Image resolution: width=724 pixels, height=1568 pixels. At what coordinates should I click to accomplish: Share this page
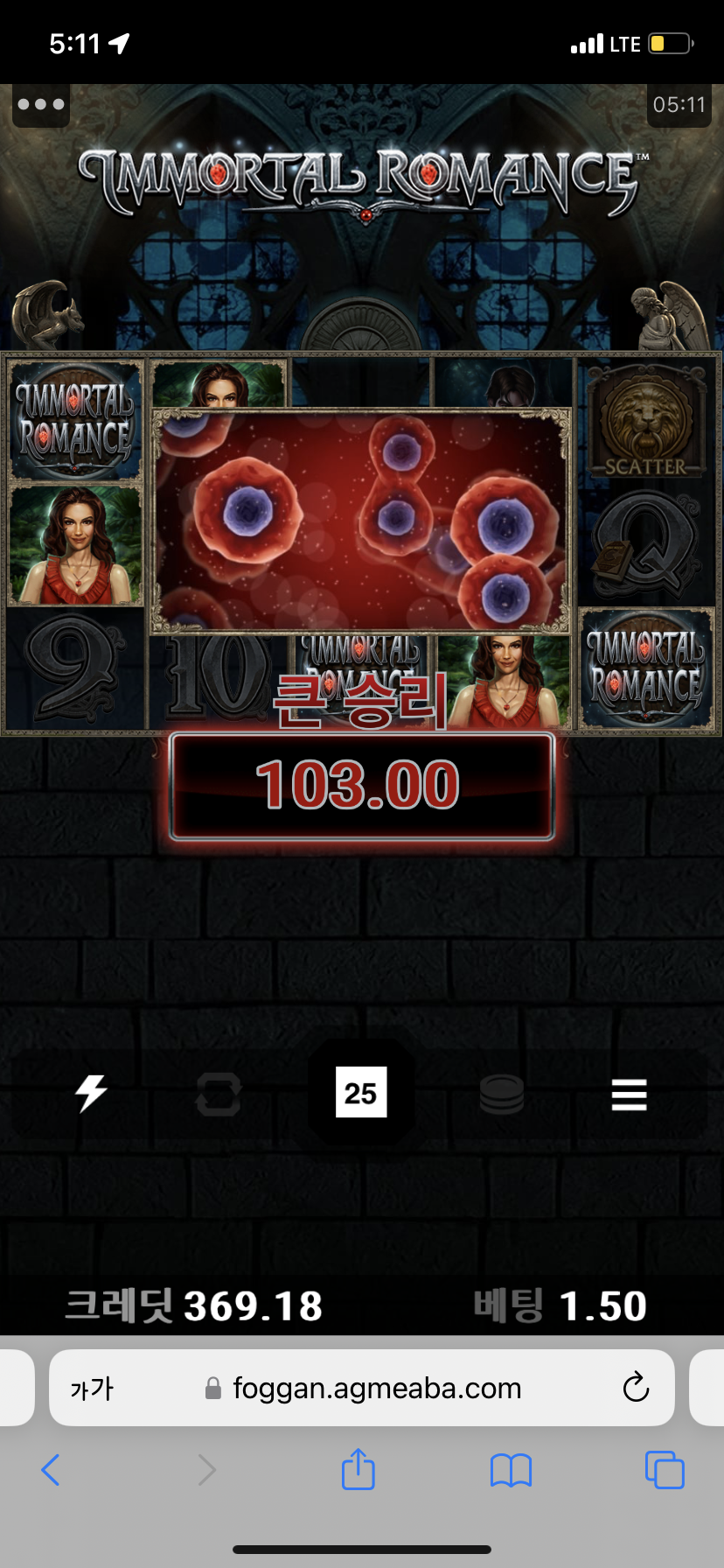(x=358, y=1469)
